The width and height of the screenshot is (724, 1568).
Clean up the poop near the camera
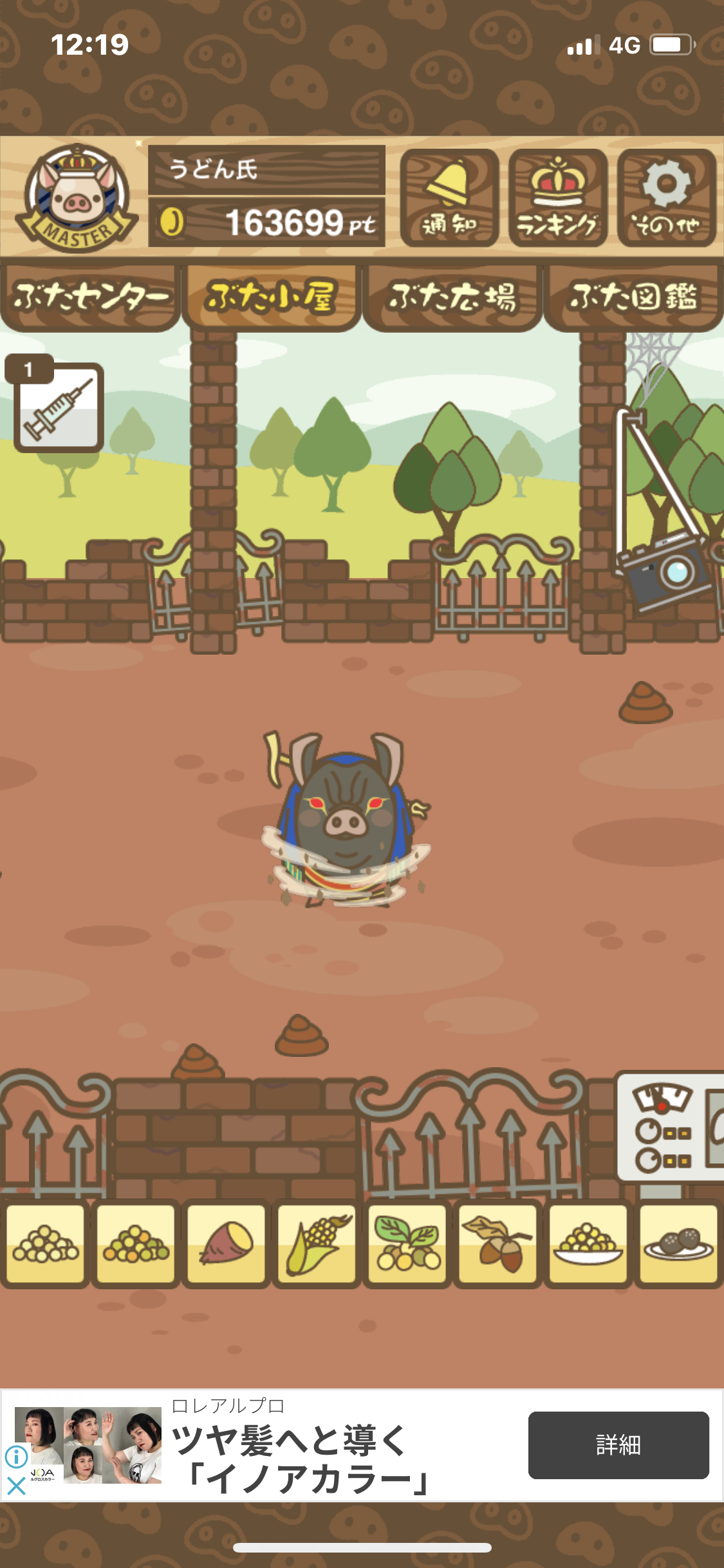point(645,702)
